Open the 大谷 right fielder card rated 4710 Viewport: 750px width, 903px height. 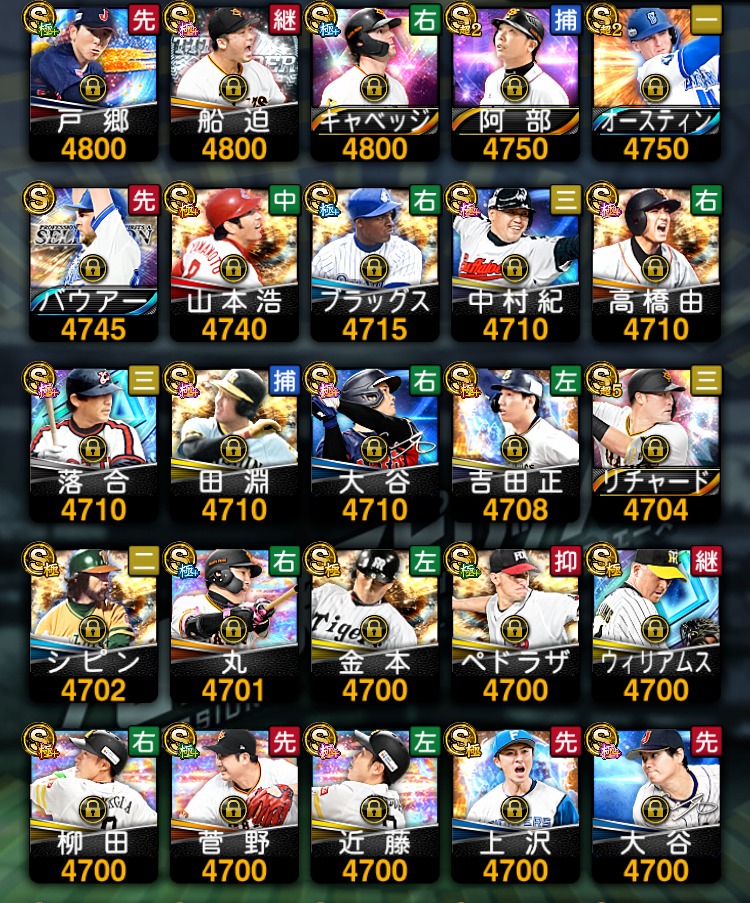tap(374, 443)
